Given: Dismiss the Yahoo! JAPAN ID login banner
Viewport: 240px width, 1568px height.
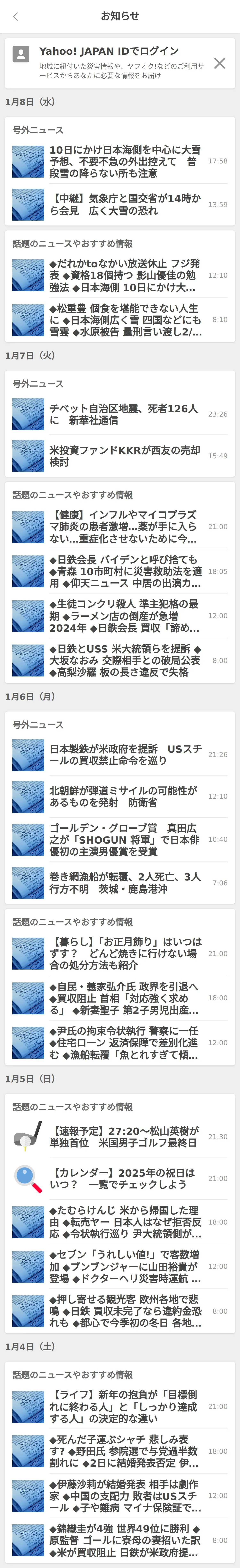Looking at the screenshot, I should coord(219,63).
